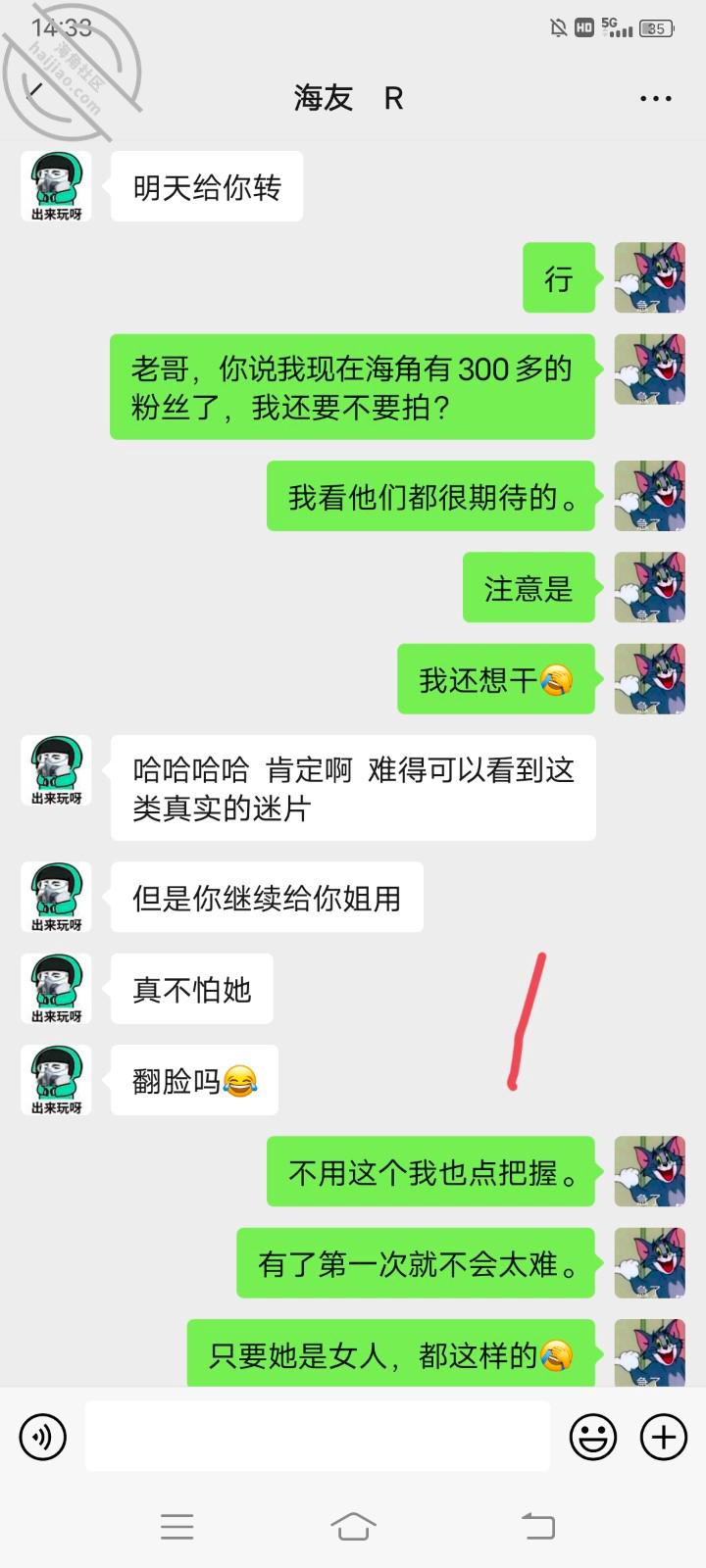Open own avatar beside "行" message
This screenshot has width=706, height=1568.
649,278
